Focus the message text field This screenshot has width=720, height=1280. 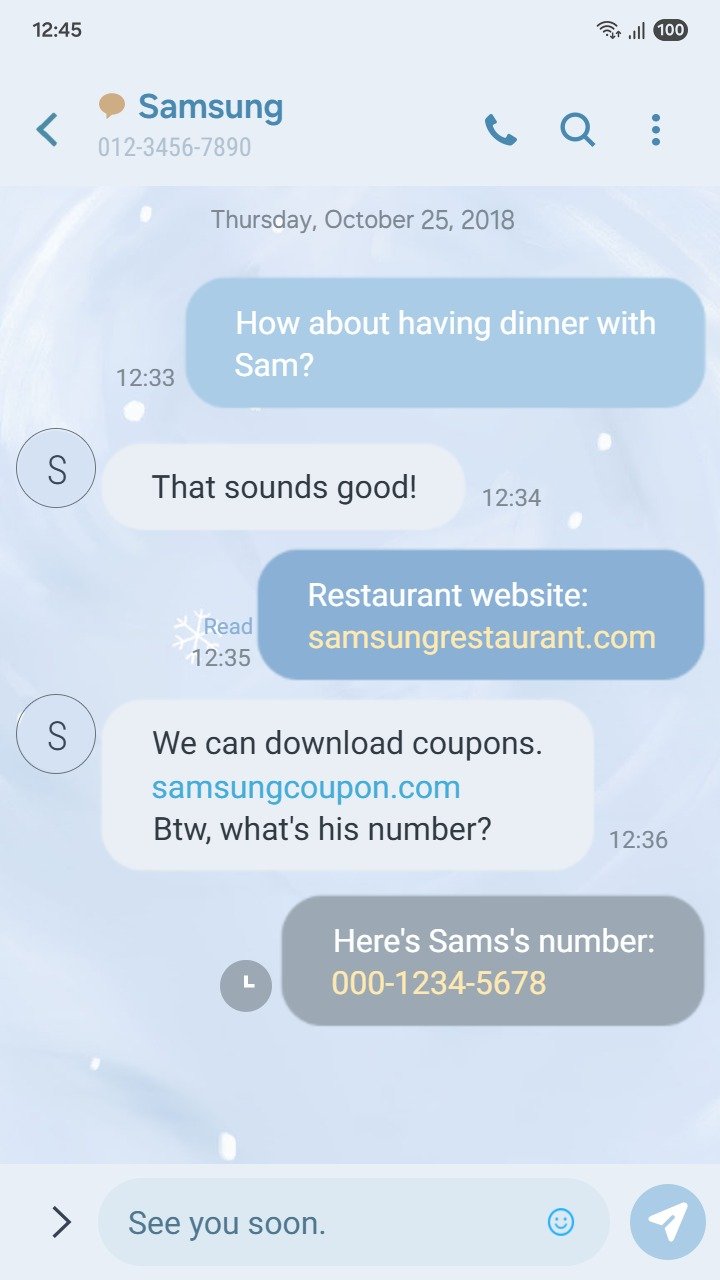320,1222
